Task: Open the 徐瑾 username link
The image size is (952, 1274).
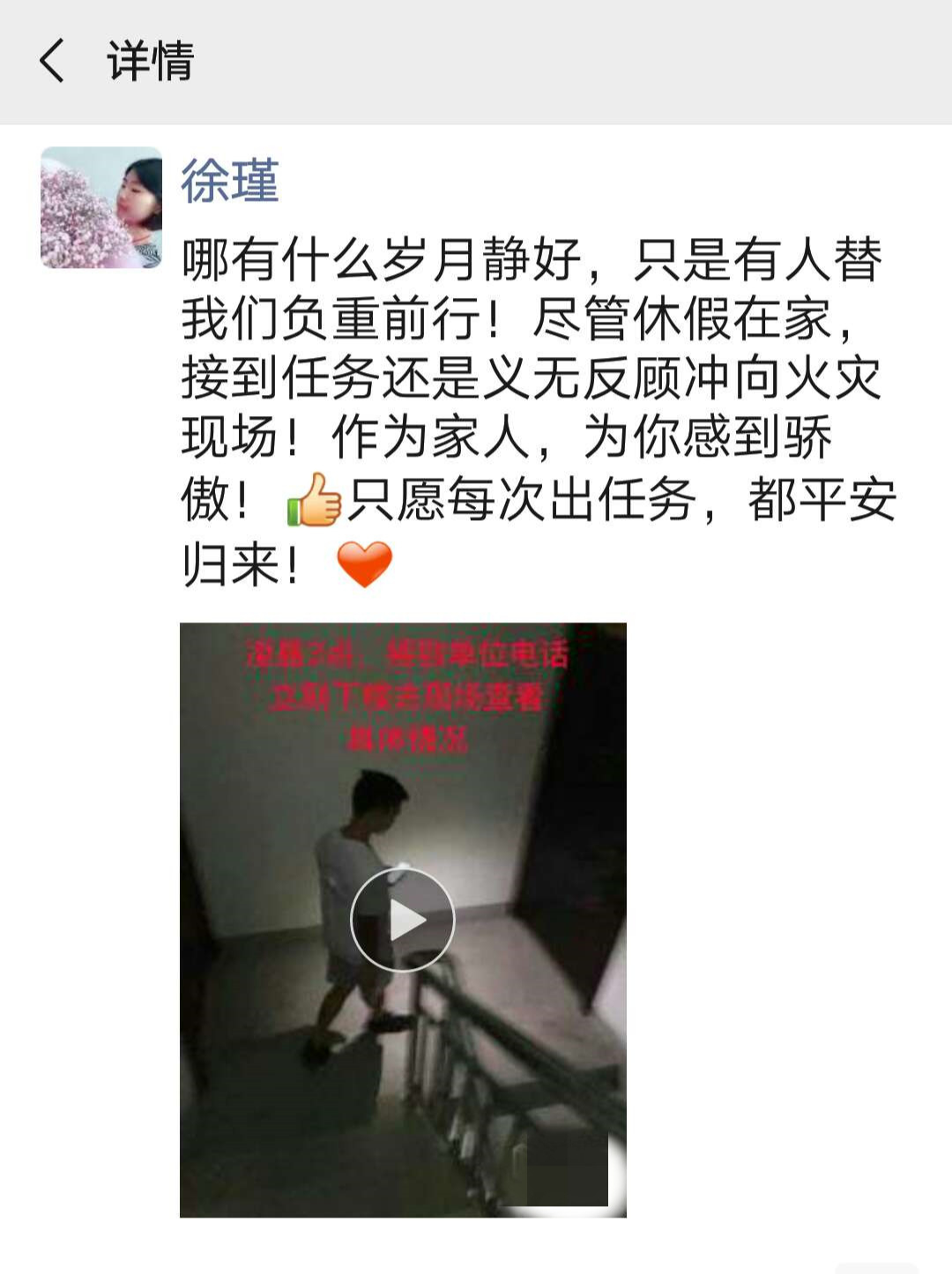Action: [230, 182]
